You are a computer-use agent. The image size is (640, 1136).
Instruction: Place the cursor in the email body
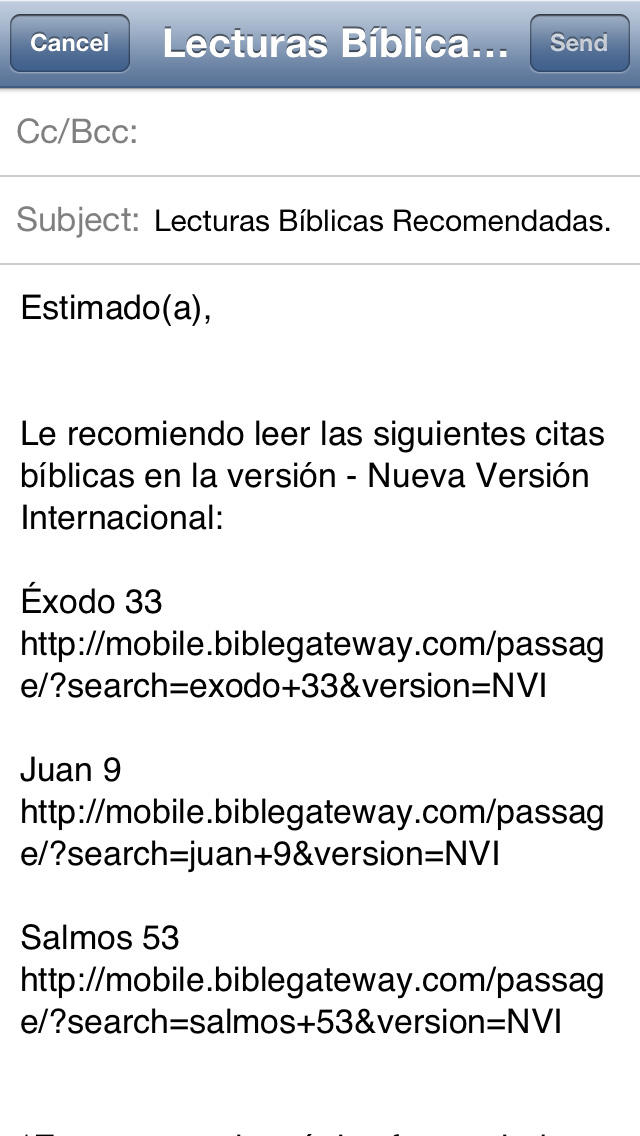pyautogui.click(x=320, y=700)
